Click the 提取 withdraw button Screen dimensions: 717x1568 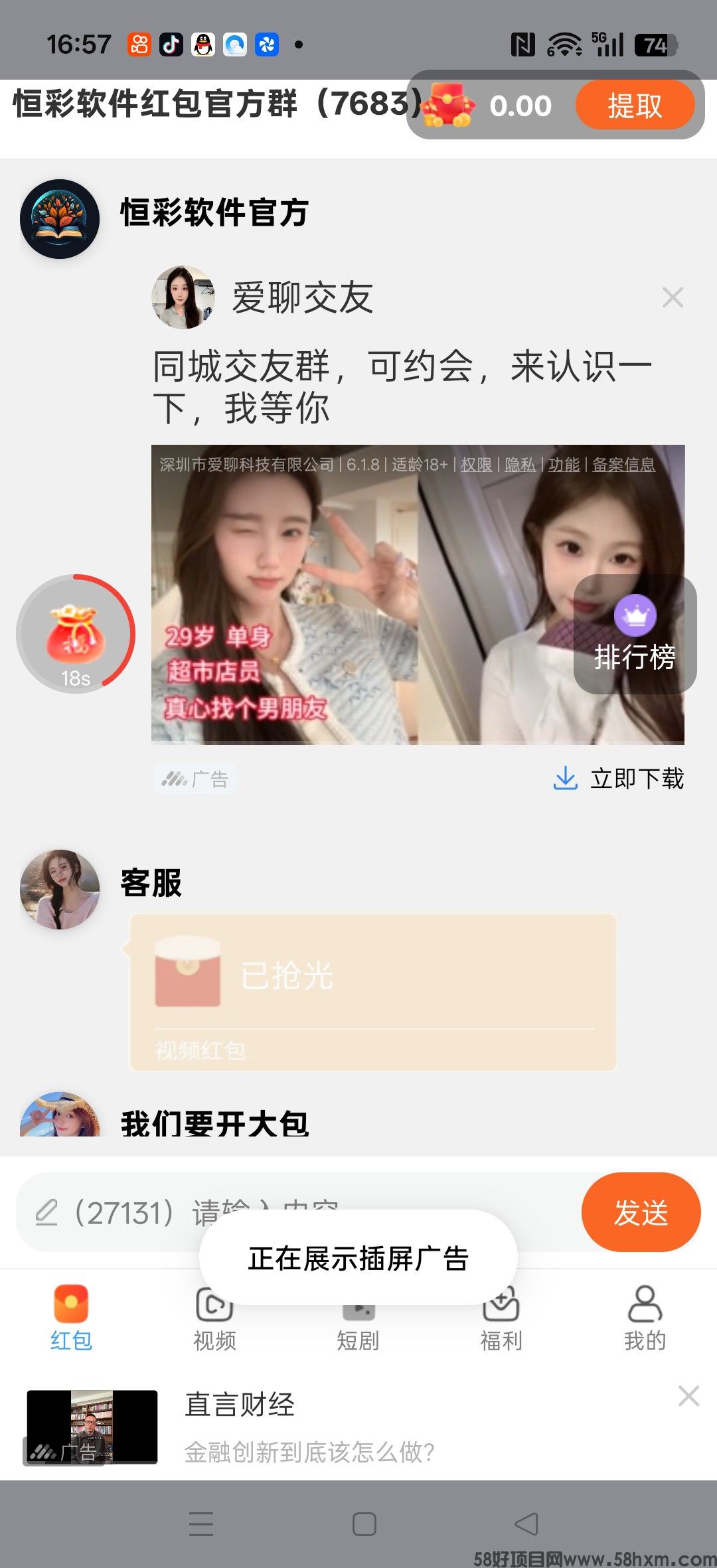pyautogui.click(x=635, y=106)
